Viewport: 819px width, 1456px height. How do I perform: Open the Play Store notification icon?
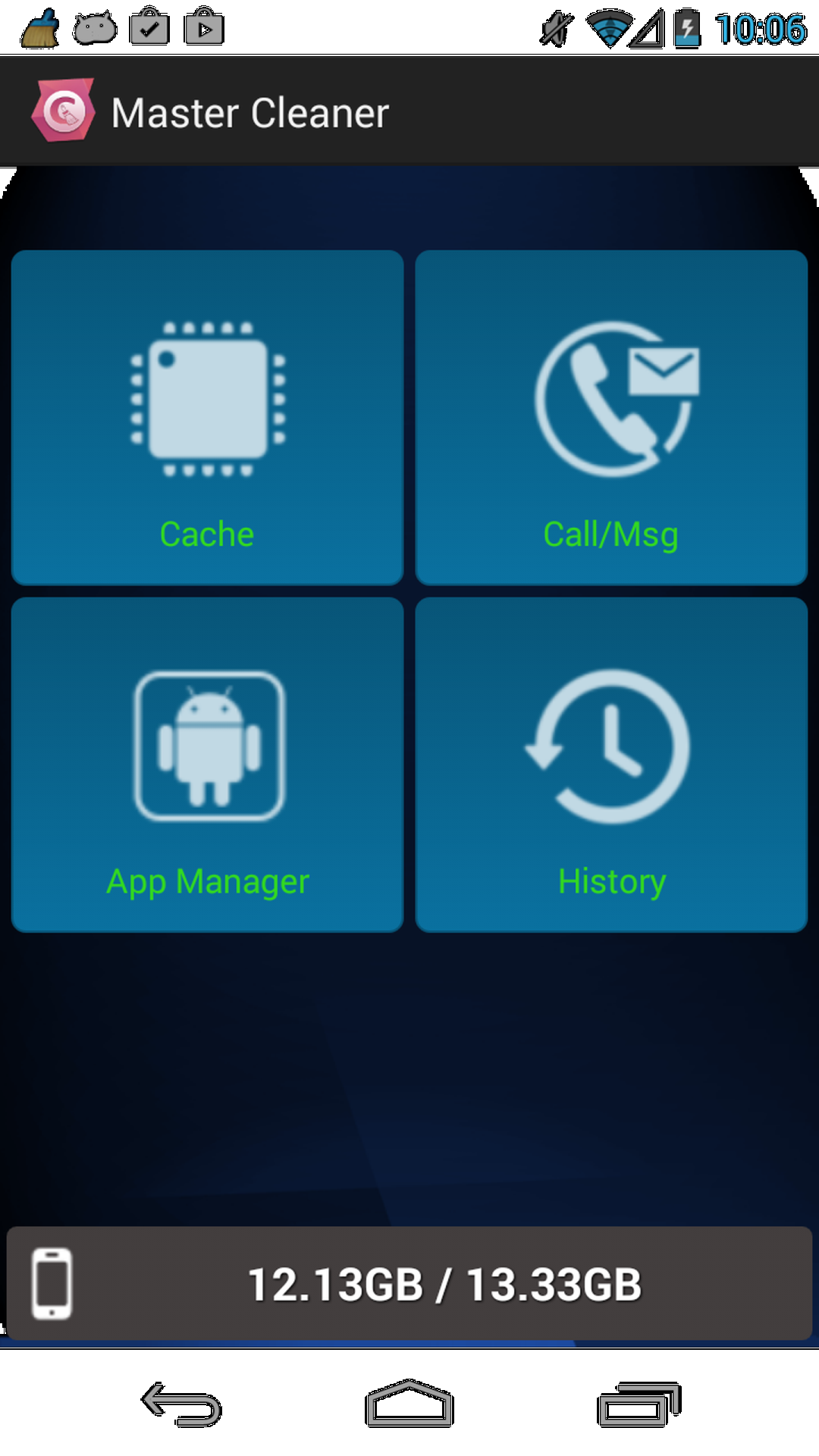point(205,29)
